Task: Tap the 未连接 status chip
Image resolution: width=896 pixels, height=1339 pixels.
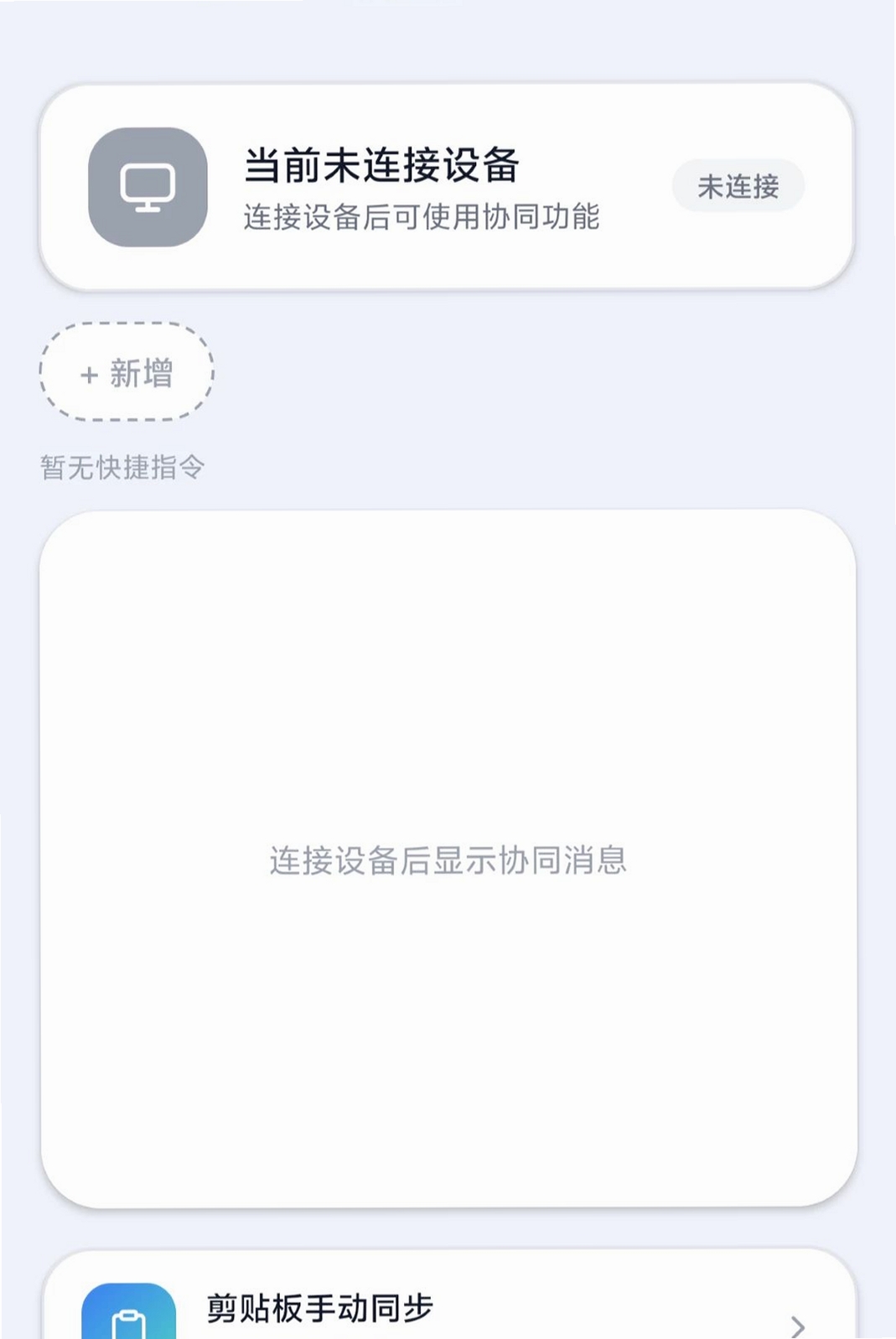Action: pyautogui.click(x=738, y=186)
